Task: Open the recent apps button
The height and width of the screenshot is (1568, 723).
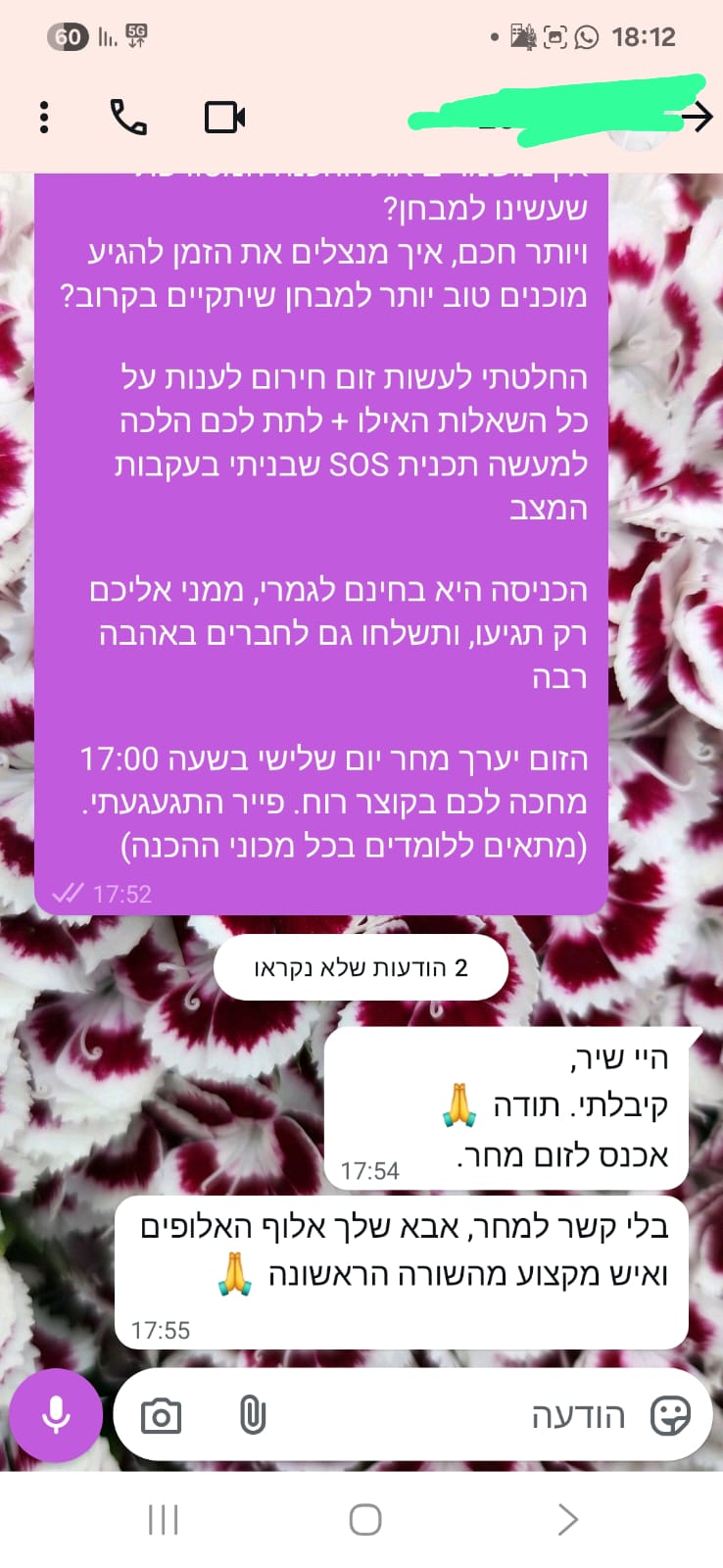Action: 163,1520
